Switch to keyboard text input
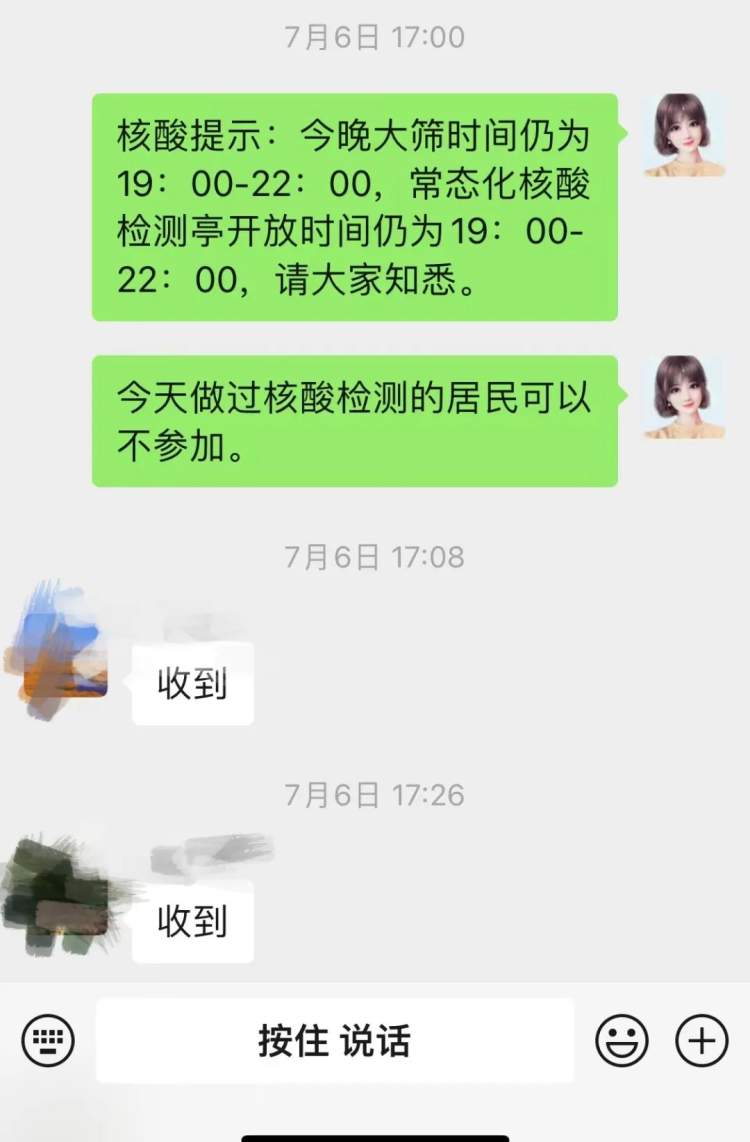 pos(47,1041)
